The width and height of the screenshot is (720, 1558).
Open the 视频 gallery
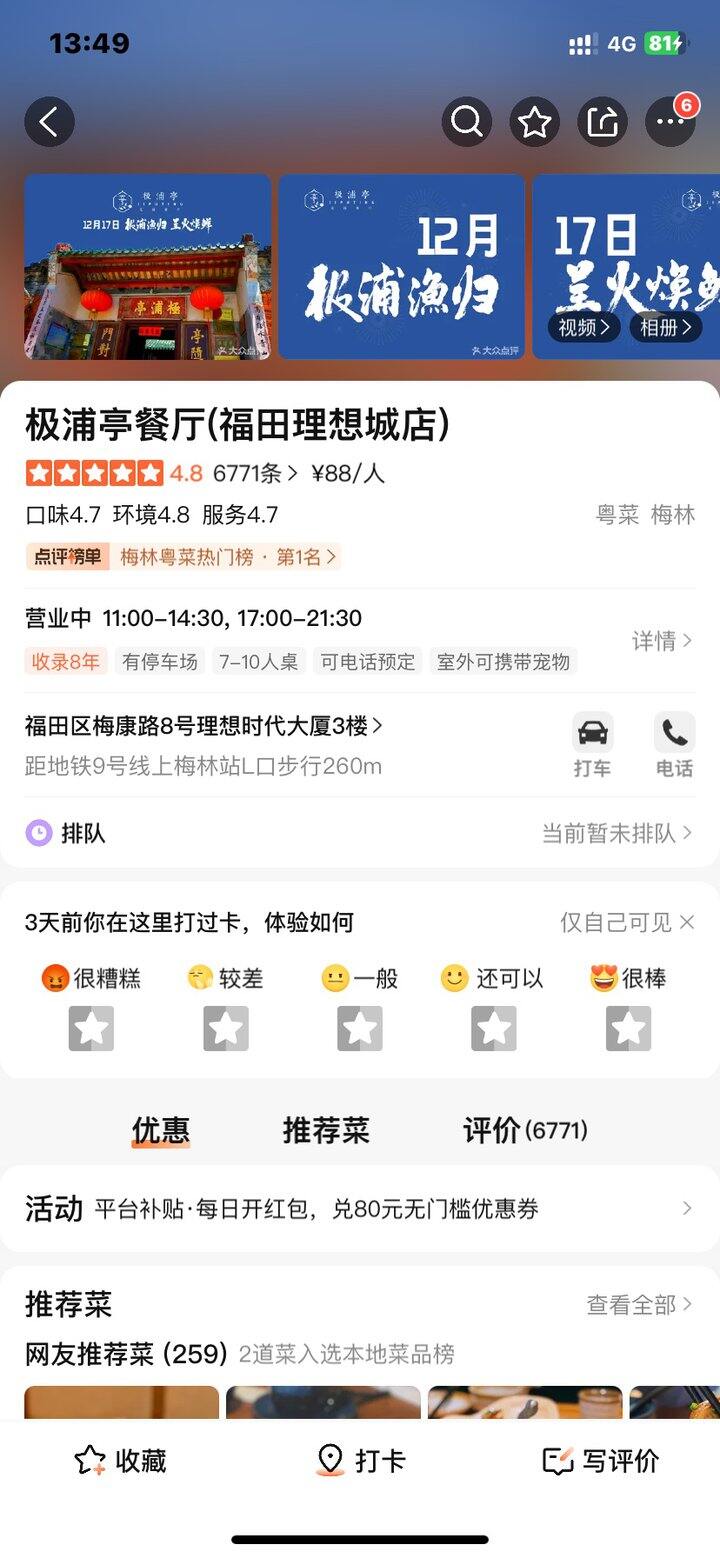[584, 327]
